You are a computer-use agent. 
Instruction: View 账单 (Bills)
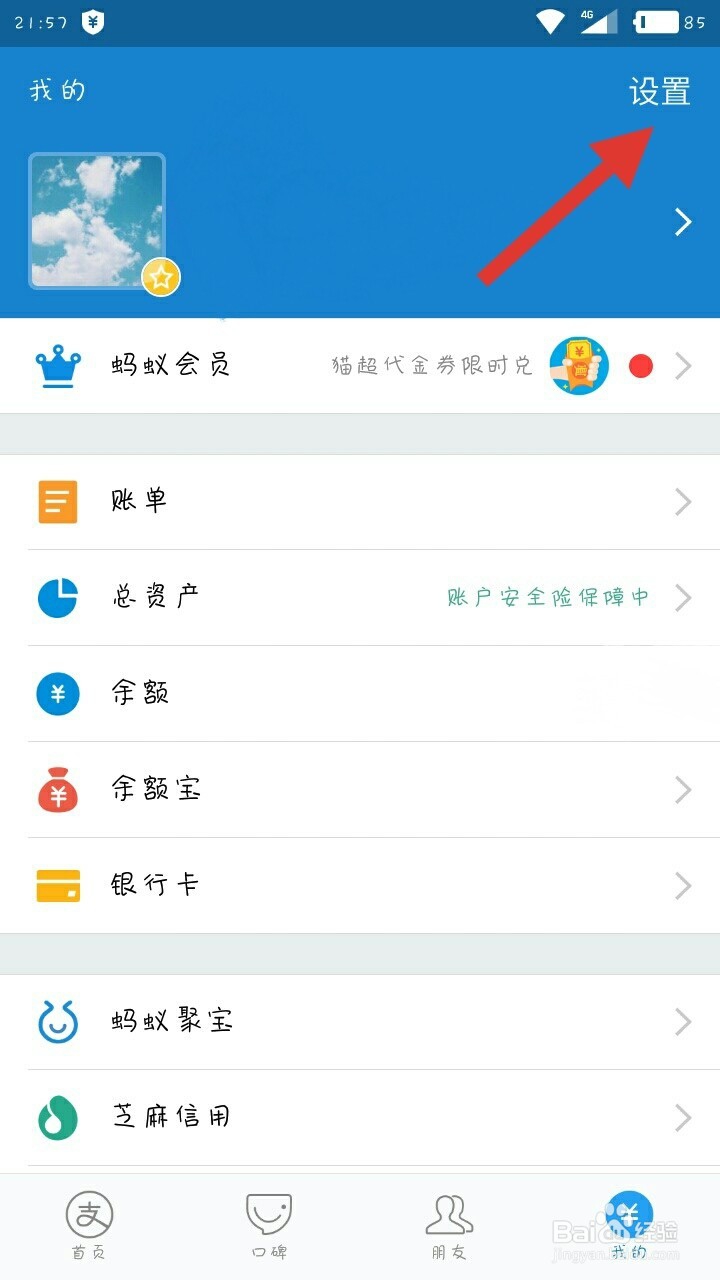[360, 502]
